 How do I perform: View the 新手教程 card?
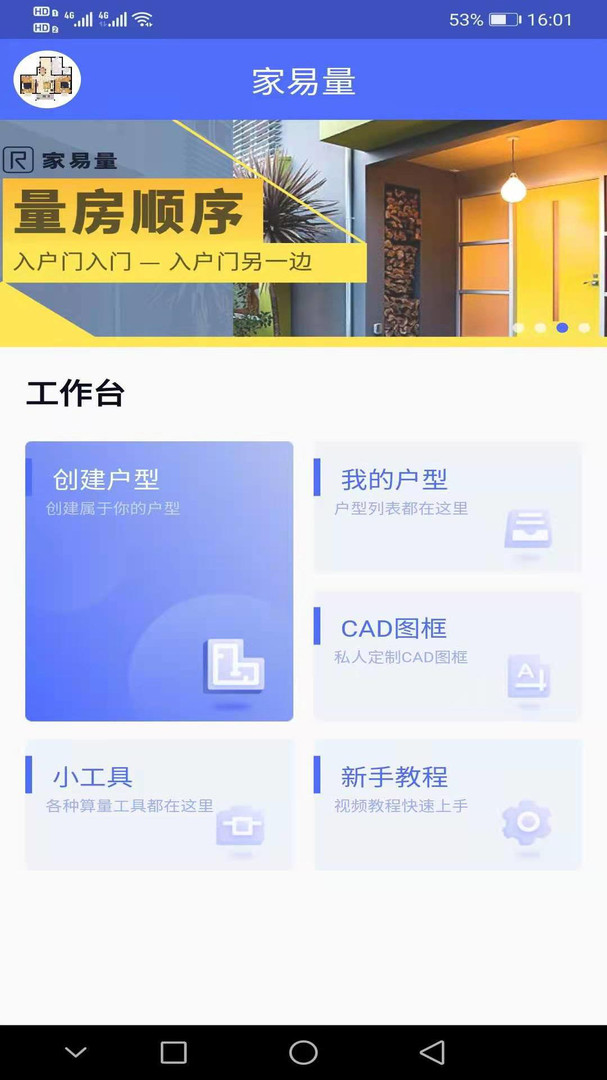pos(448,804)
